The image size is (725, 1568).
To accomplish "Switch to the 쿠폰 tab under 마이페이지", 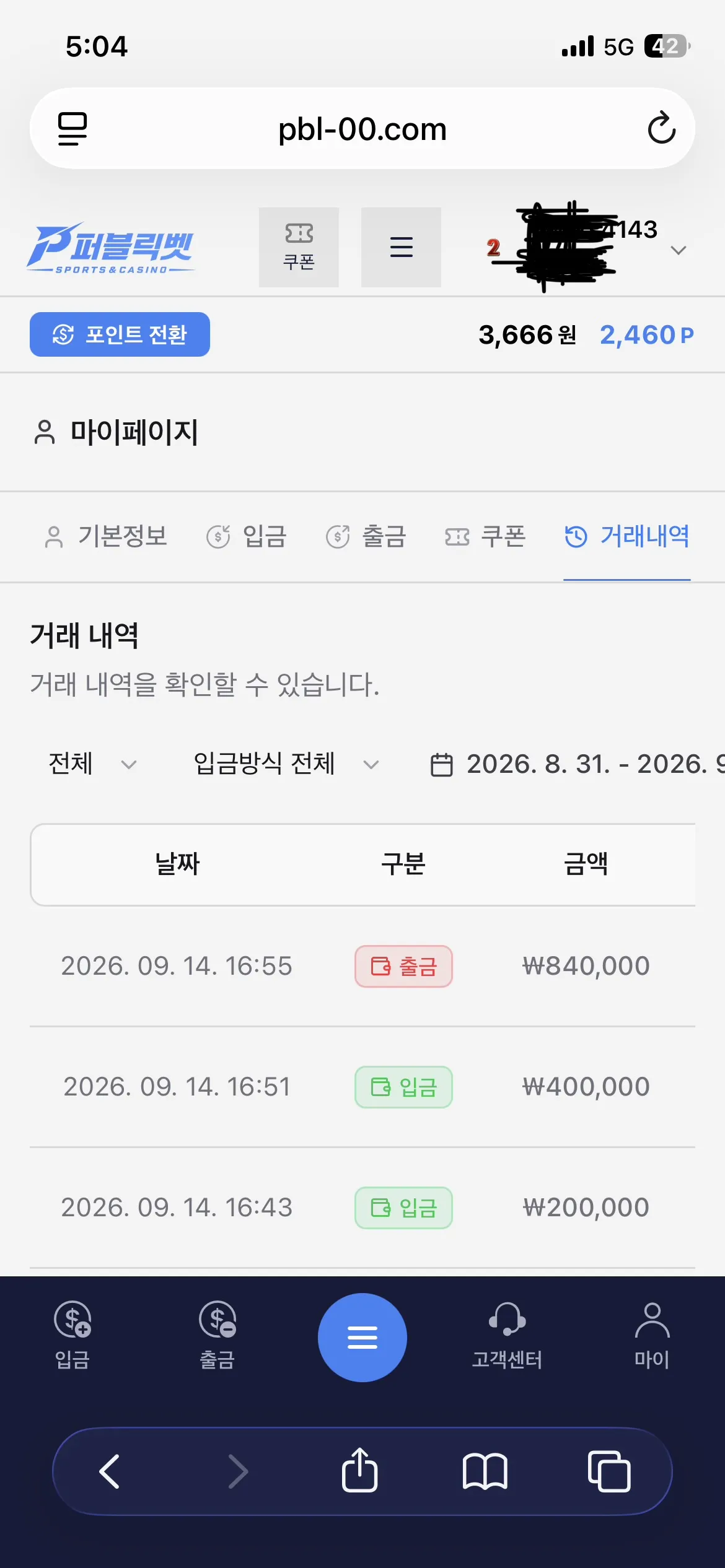I will coord(485,536).
